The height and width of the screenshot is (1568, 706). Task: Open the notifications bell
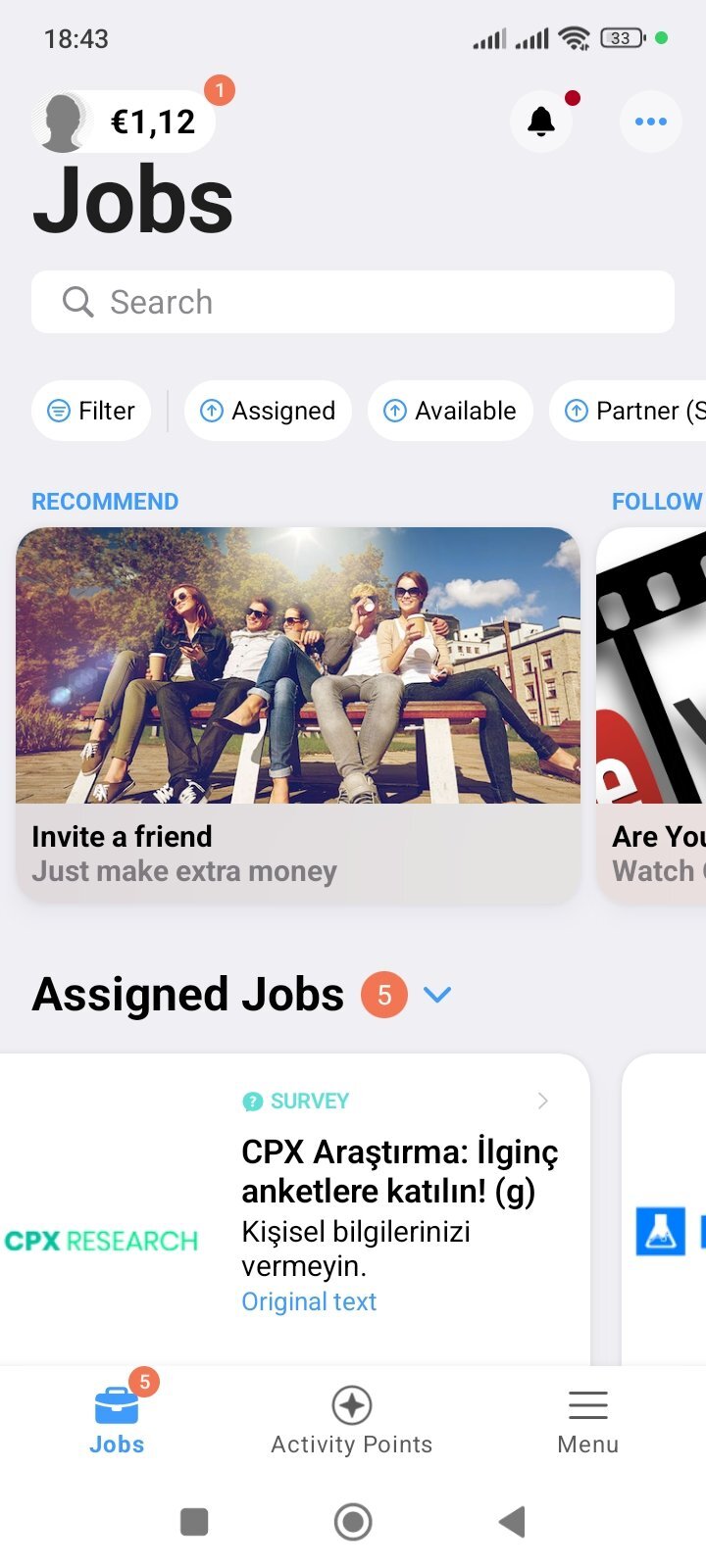[541, 122]
